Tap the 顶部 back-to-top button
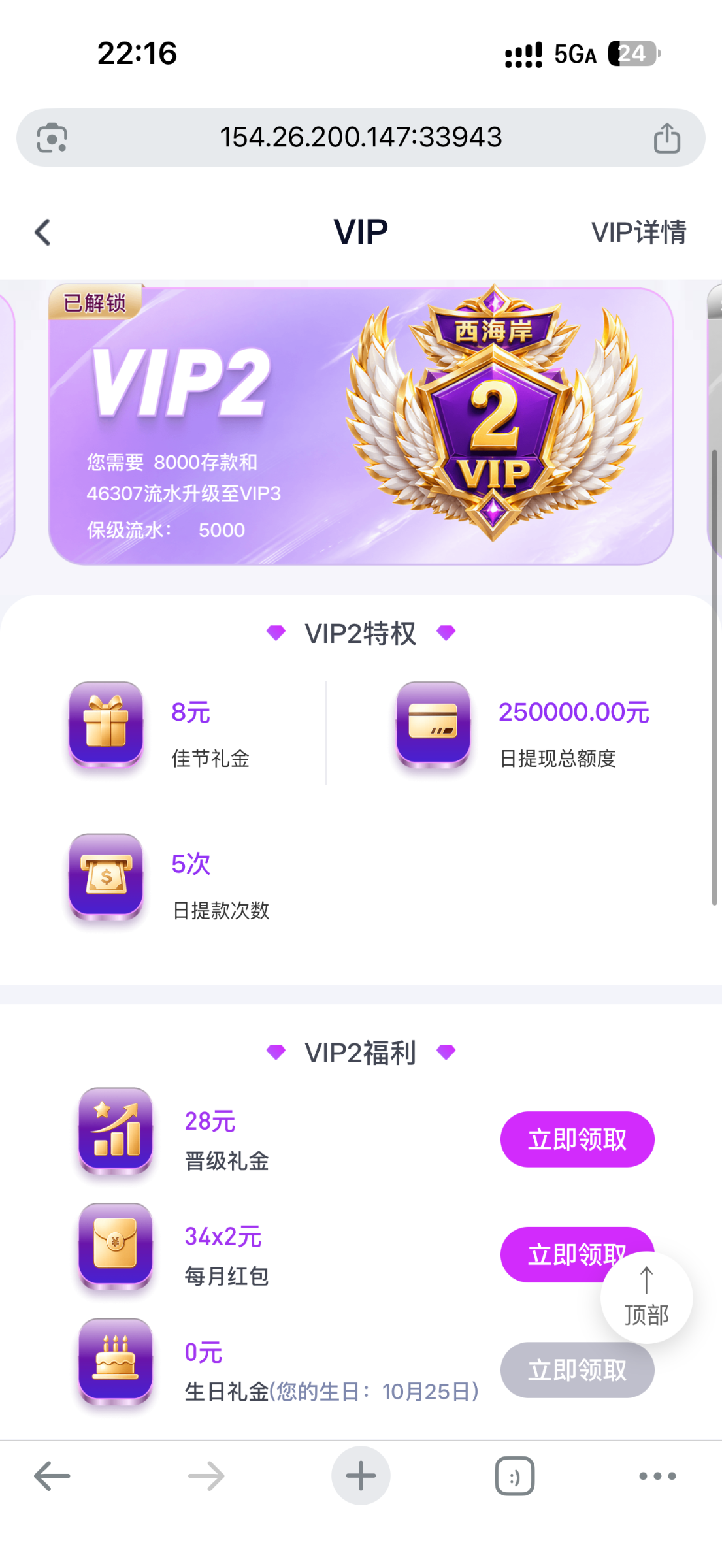Screen dimensions: 722x1568 [x=646, y=1298]
